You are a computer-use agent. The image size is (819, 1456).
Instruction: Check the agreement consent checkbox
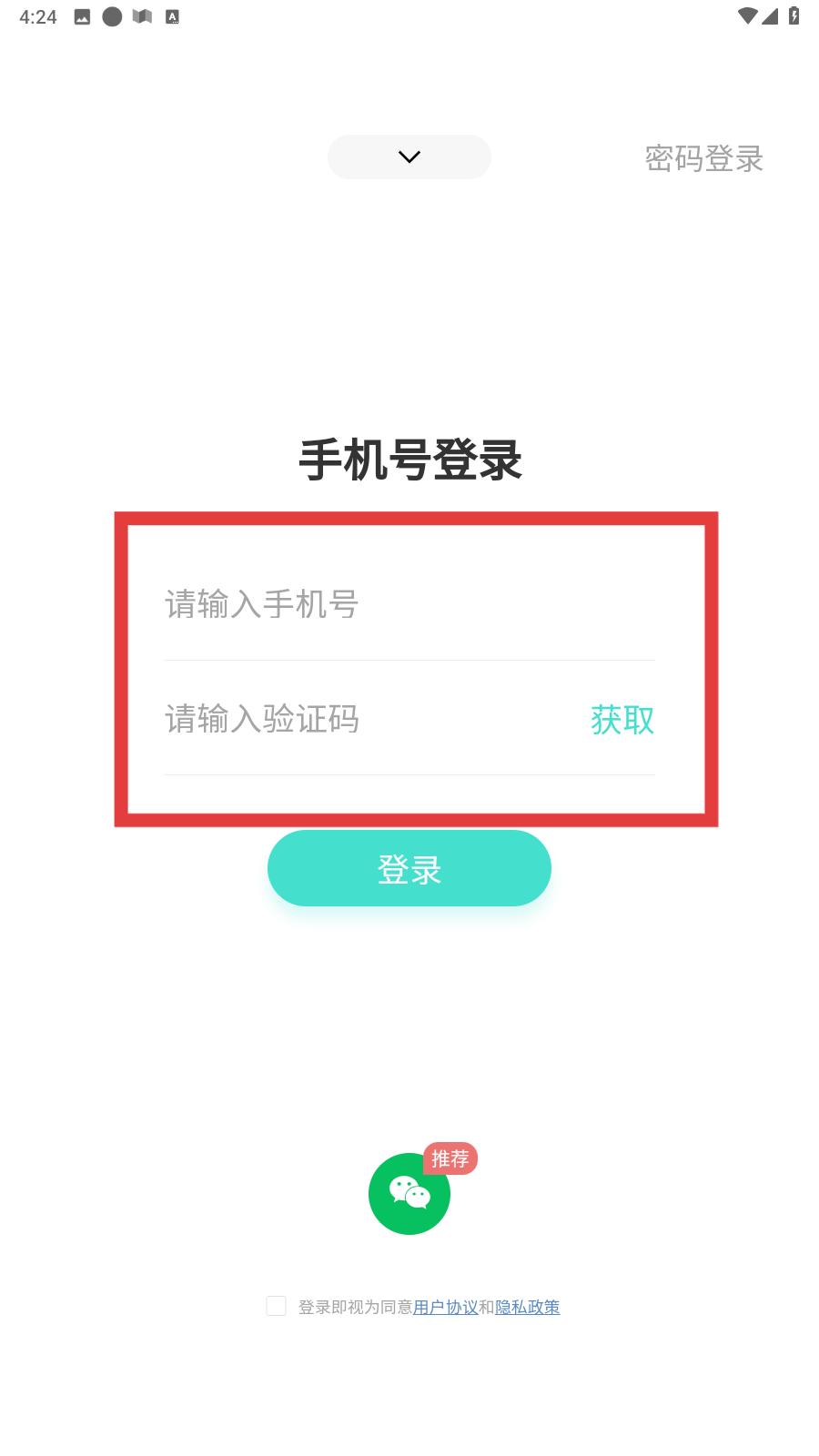[276, 1306]
